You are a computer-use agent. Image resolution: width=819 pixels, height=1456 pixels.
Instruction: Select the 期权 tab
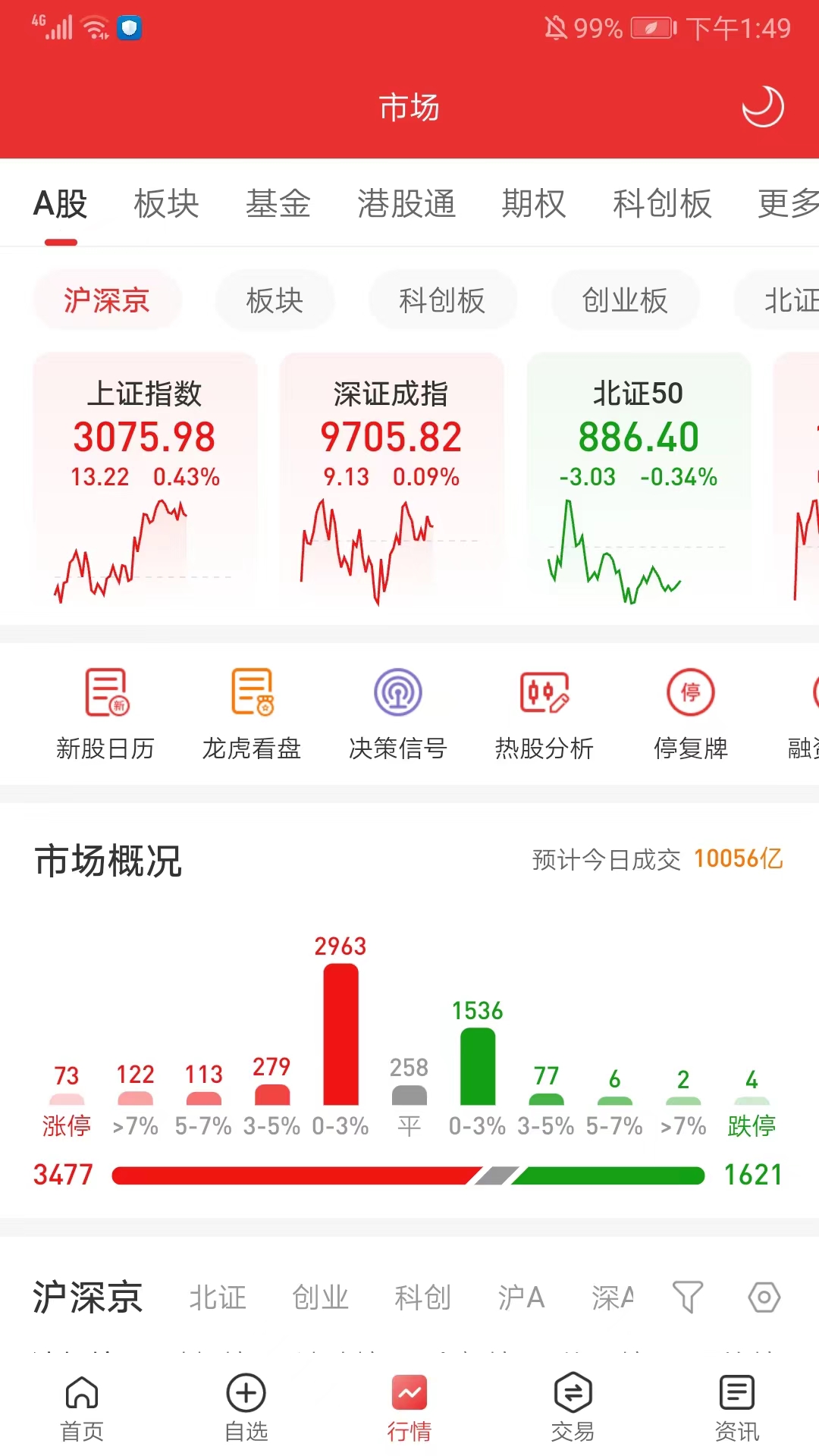(x=534, y=203)
